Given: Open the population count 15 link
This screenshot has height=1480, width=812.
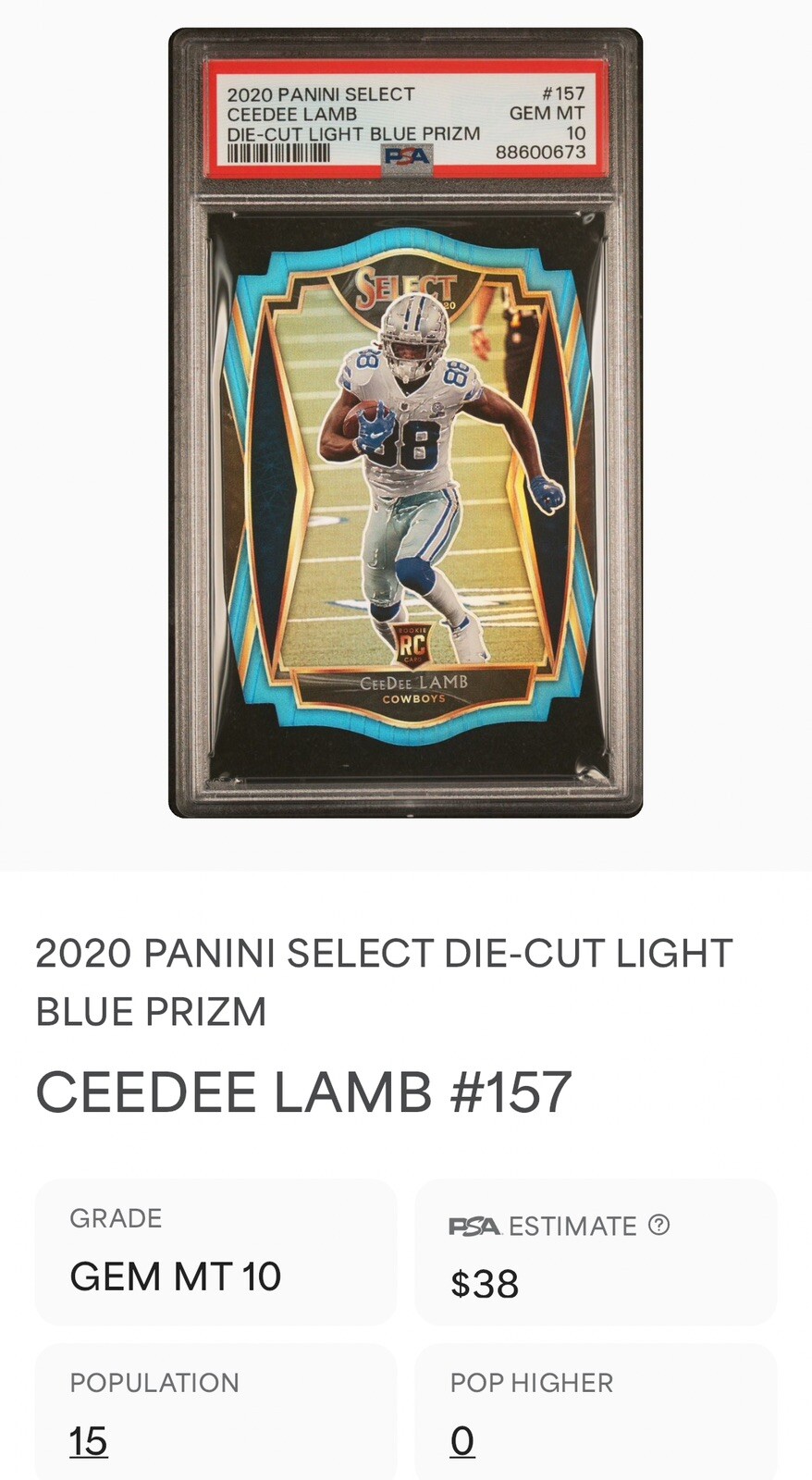Looking at the screenshot, I should point(89,1440).
